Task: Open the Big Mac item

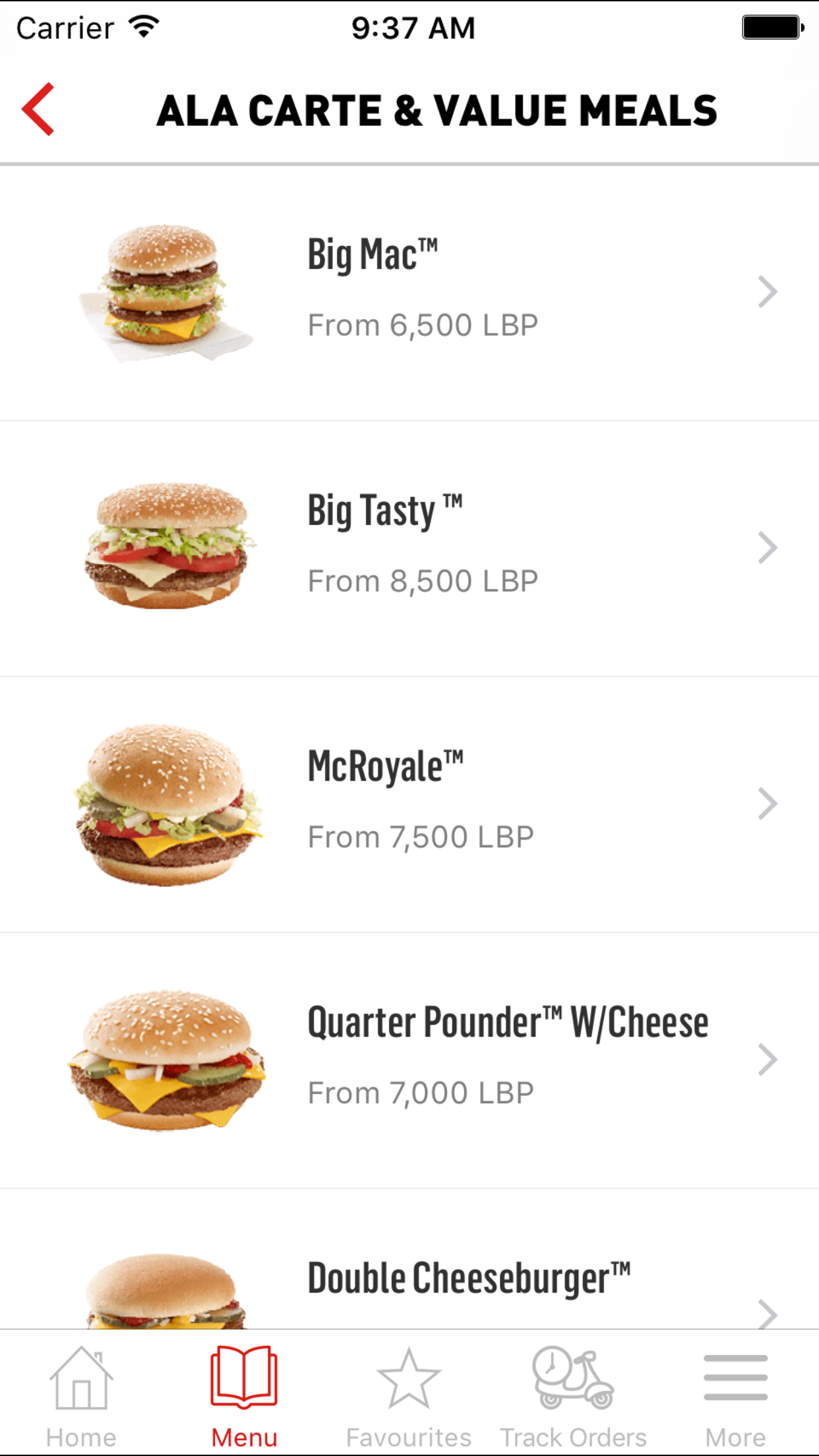Action: pyautogui.click(x=409, y=292)
